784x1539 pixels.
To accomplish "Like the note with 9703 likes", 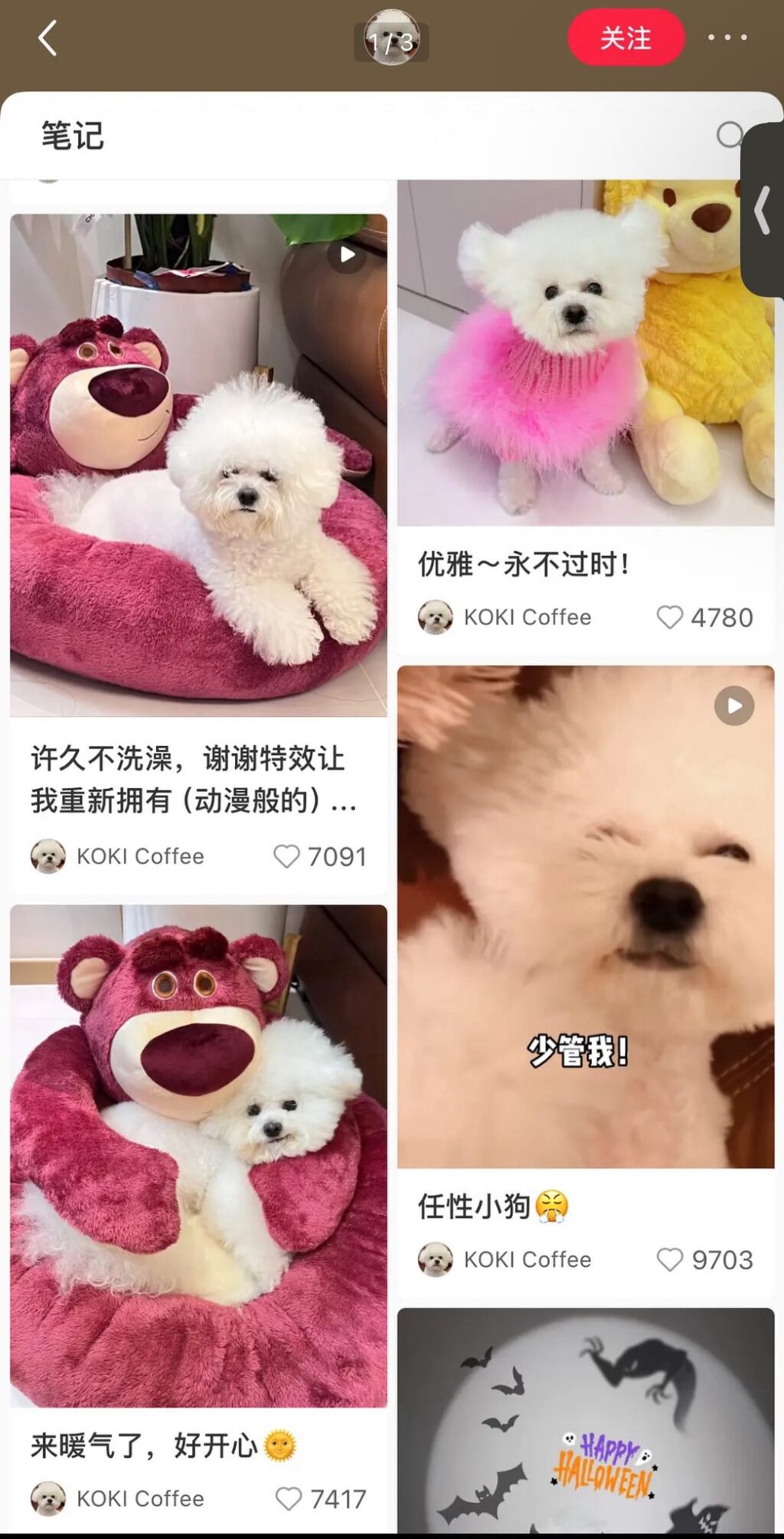I will [669, 1259].
